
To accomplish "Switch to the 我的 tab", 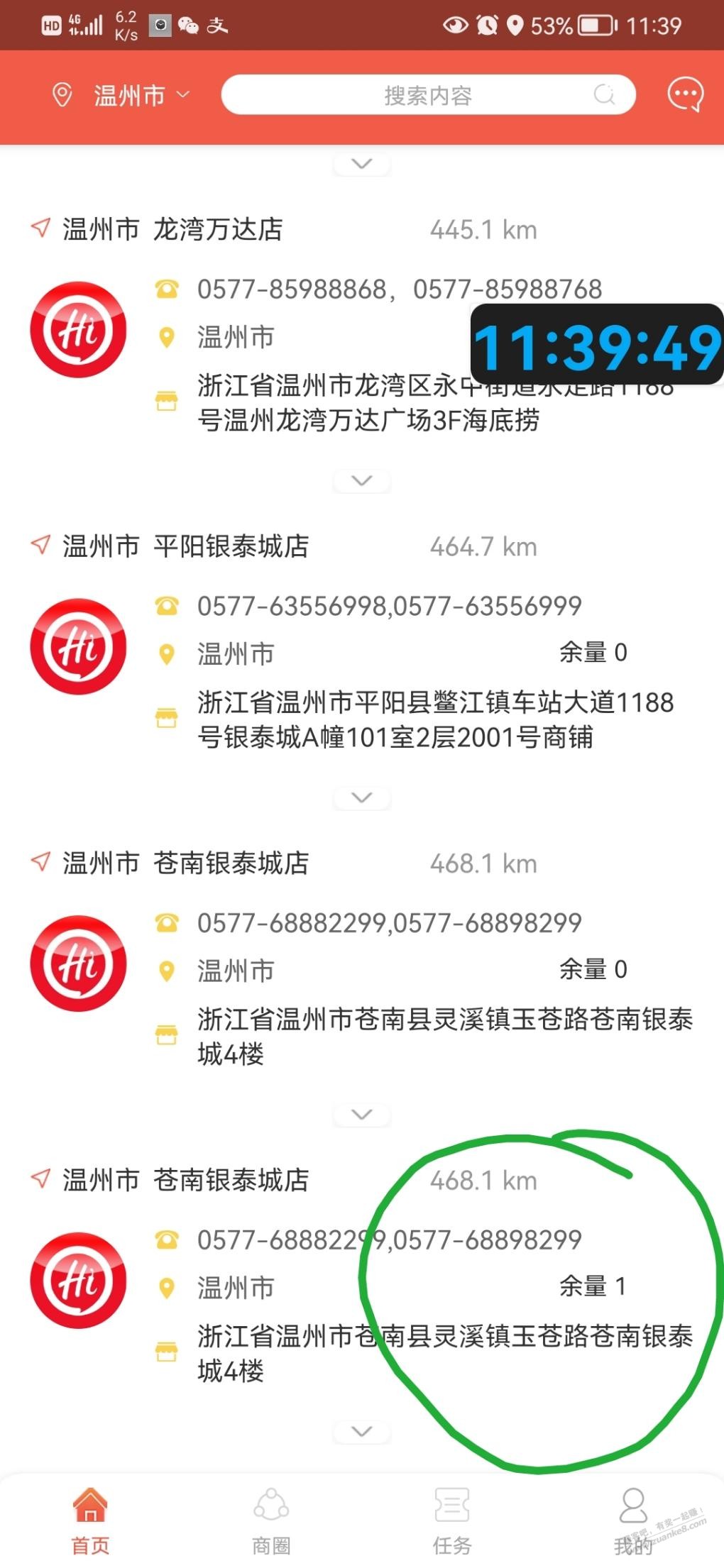I will (x=633, y=1519).
